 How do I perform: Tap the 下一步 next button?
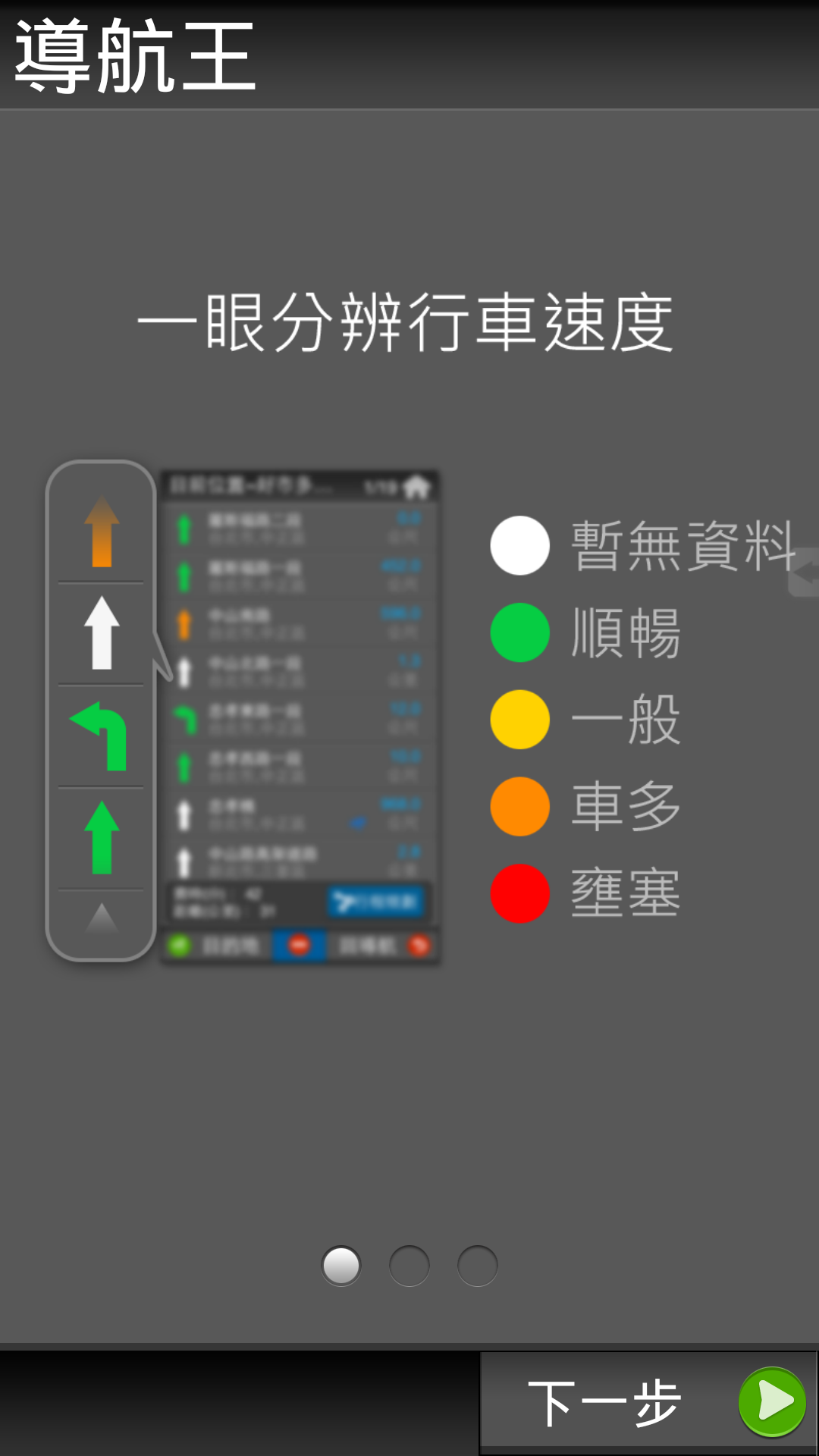(x=648, y=1403)
